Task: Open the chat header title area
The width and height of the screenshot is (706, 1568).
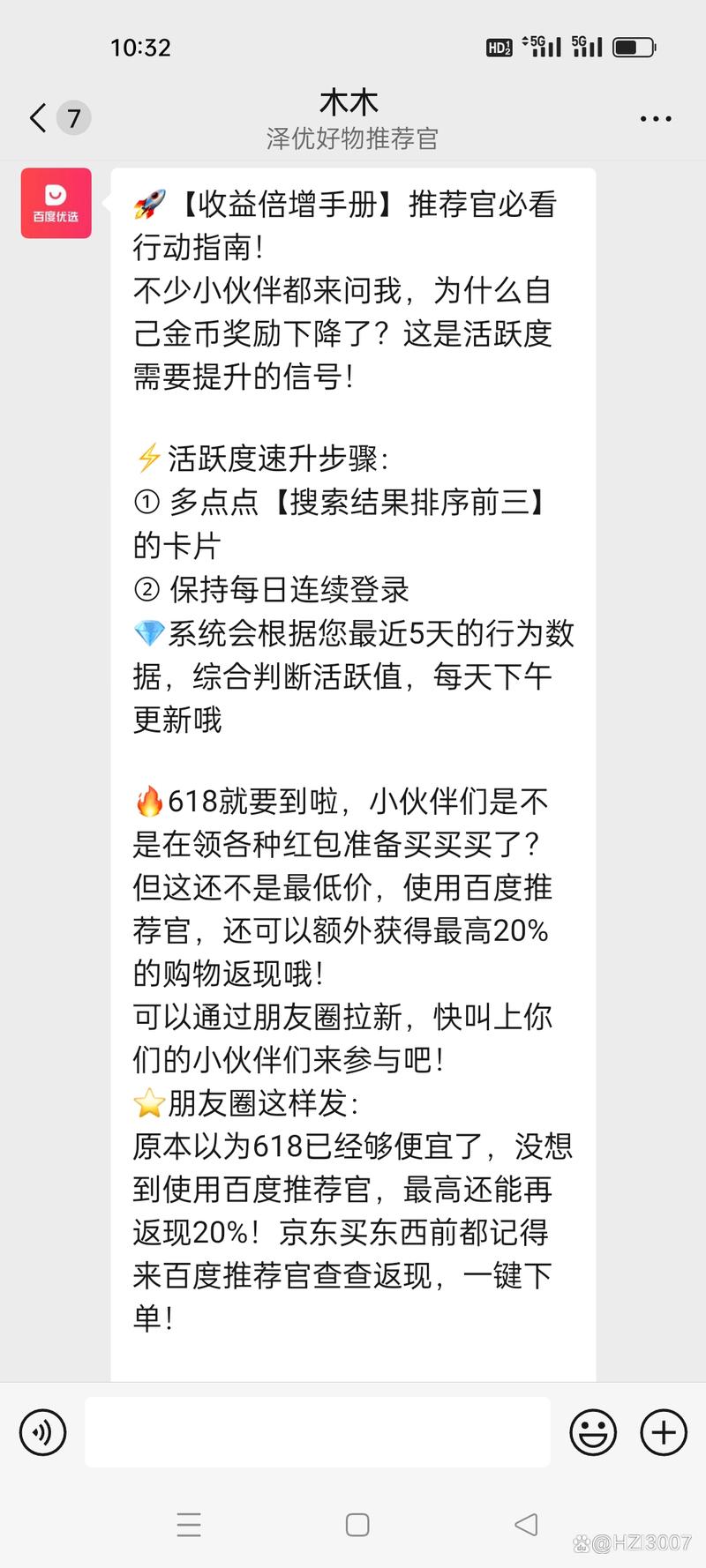Action: click(351, 117)
